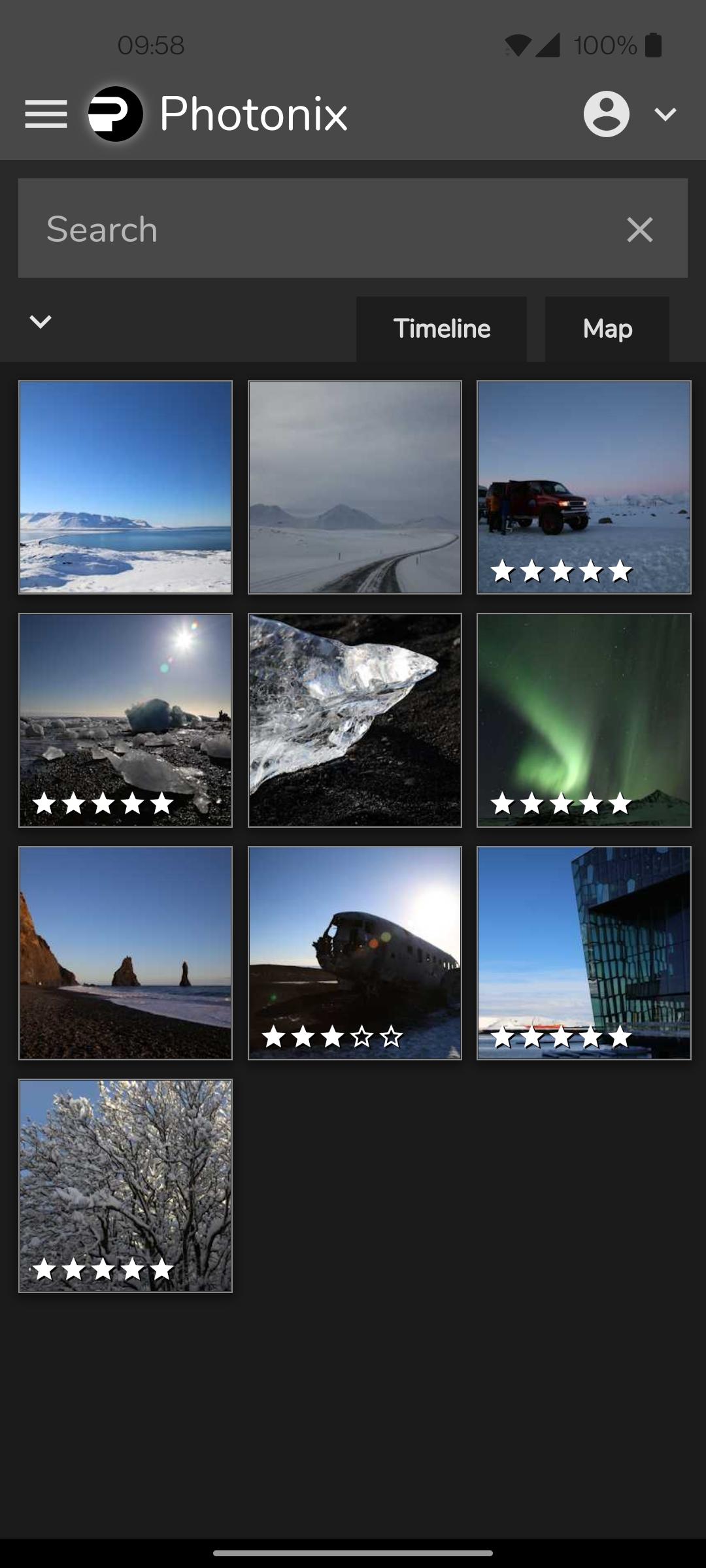The width and height of the screenshot is (706, 1568).
Task: Open the red truck photo
Action: click(x=584, y=487)
